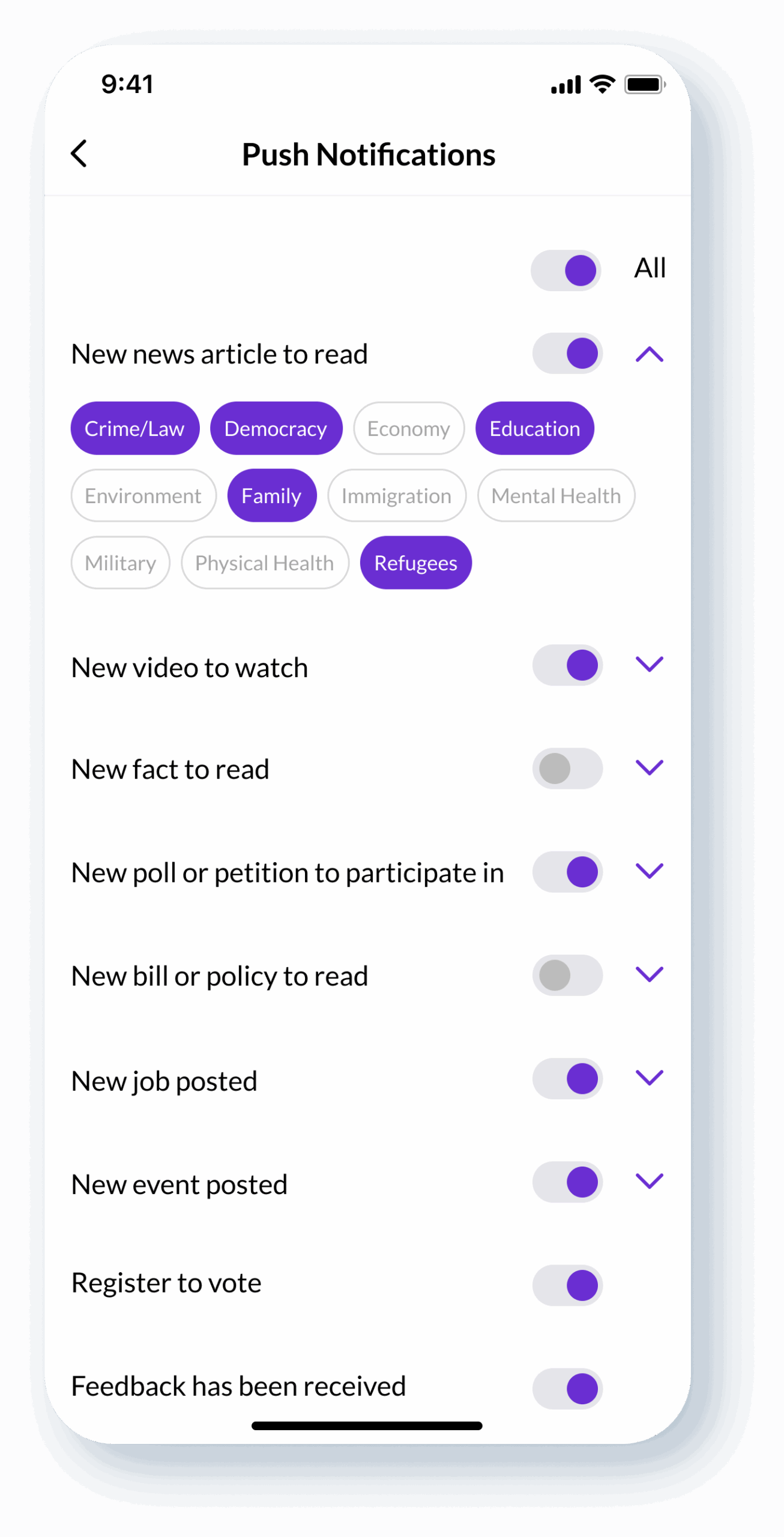The height and width of the screenshot is (1537, 784).
Task: Deselect the Refugees topic chip
Action: click(x=415, y=563)
